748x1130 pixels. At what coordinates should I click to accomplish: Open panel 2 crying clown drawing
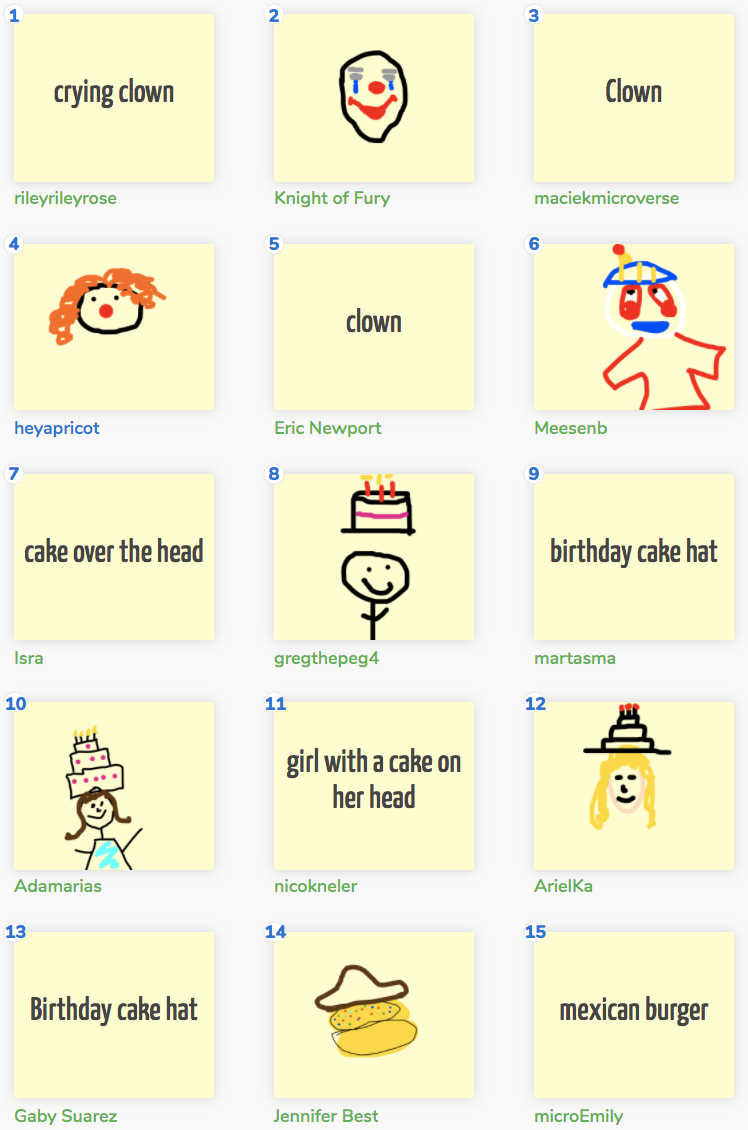[374, 97]
